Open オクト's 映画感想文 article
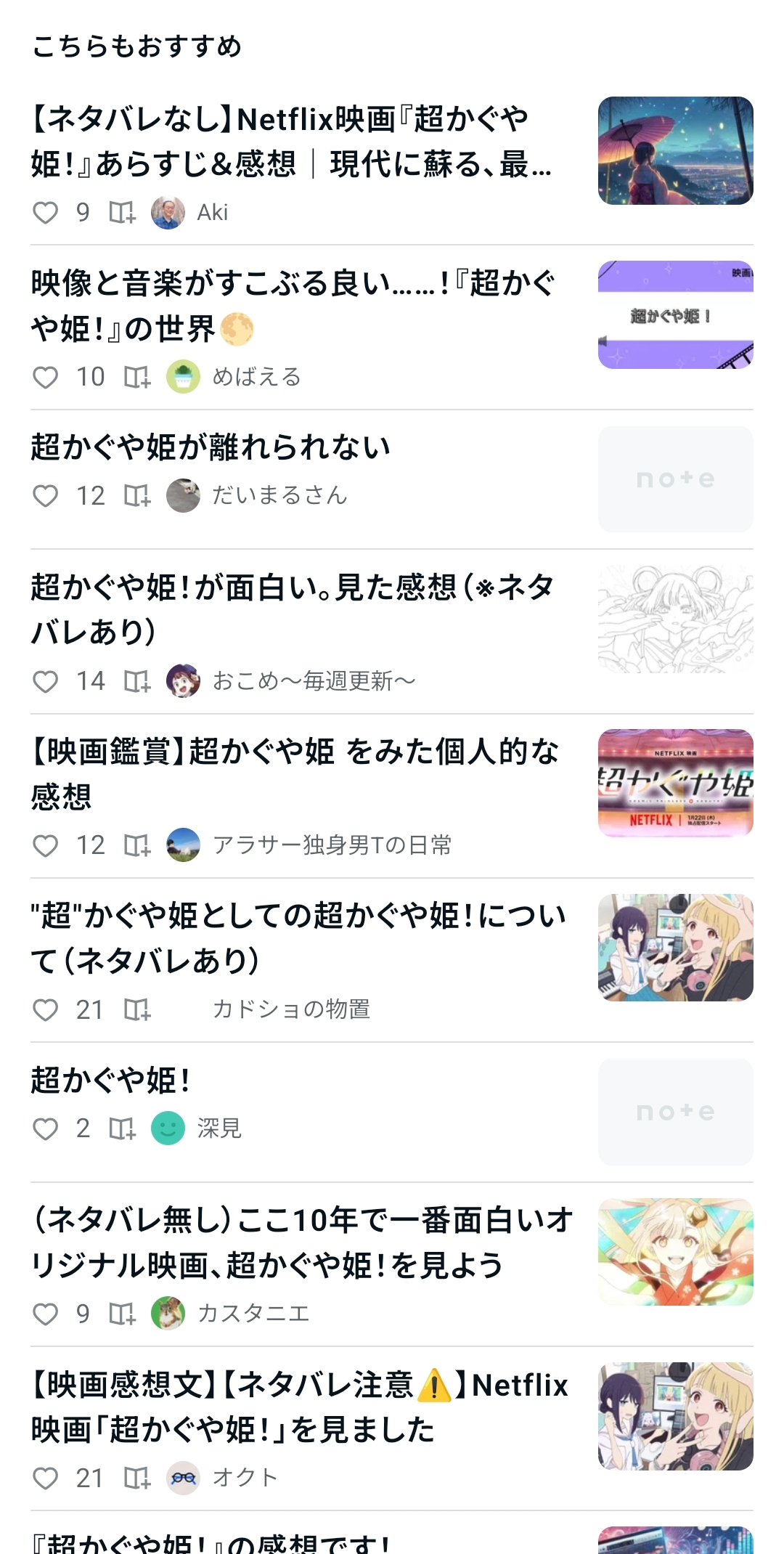The width and height of the screenshot is (784, 1554). point(298,1407)
